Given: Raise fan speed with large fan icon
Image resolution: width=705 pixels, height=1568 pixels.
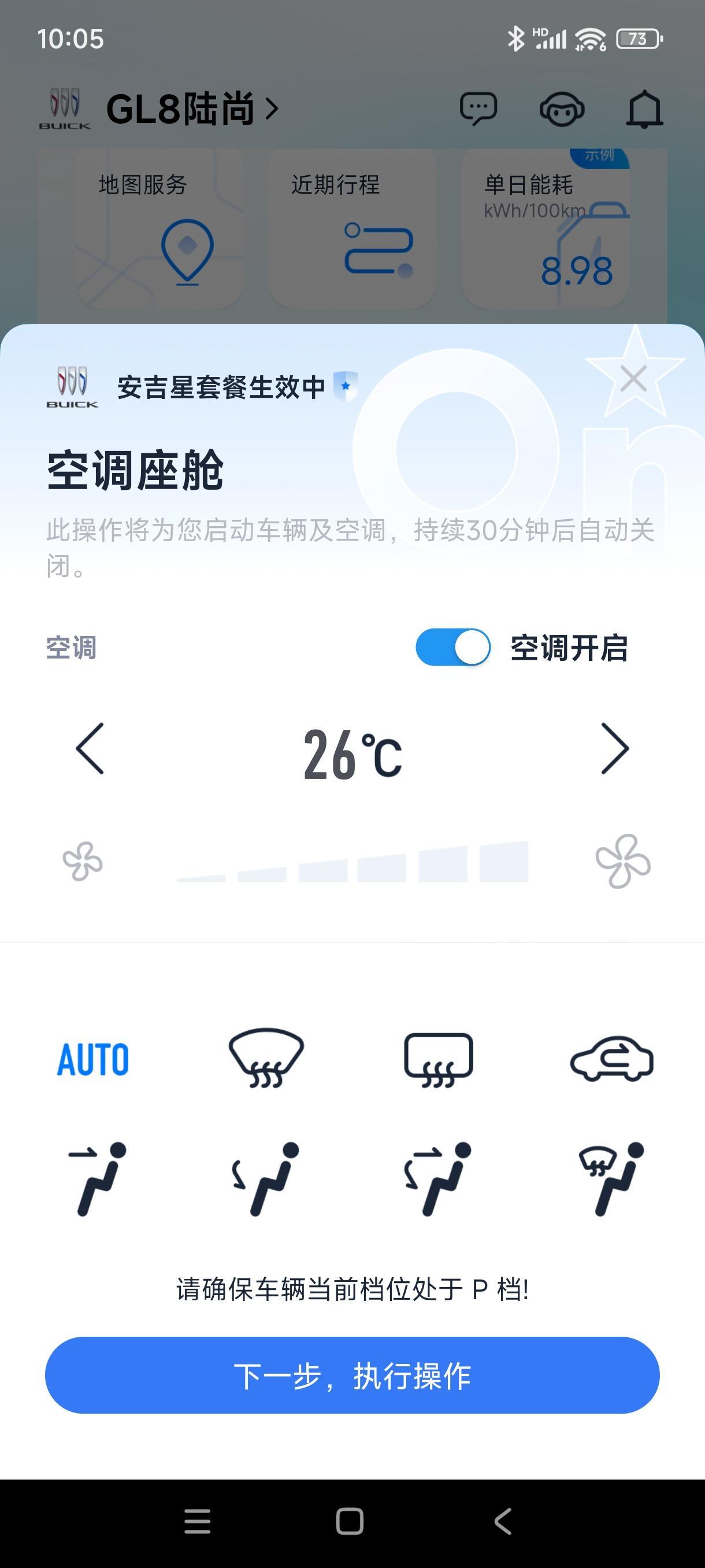Looking at the screenshot, I should point(623,861).
